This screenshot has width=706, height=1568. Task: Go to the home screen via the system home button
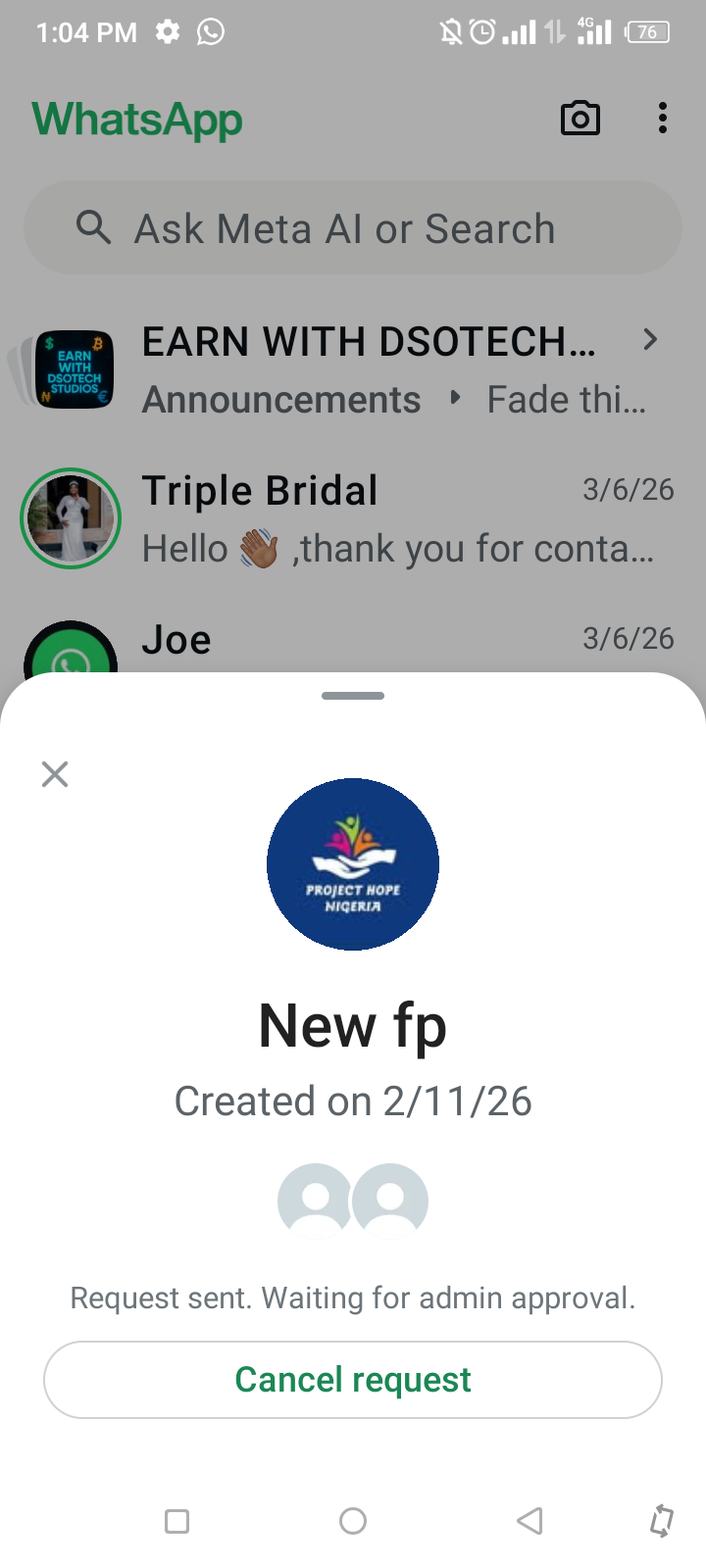coord(353,1521)
